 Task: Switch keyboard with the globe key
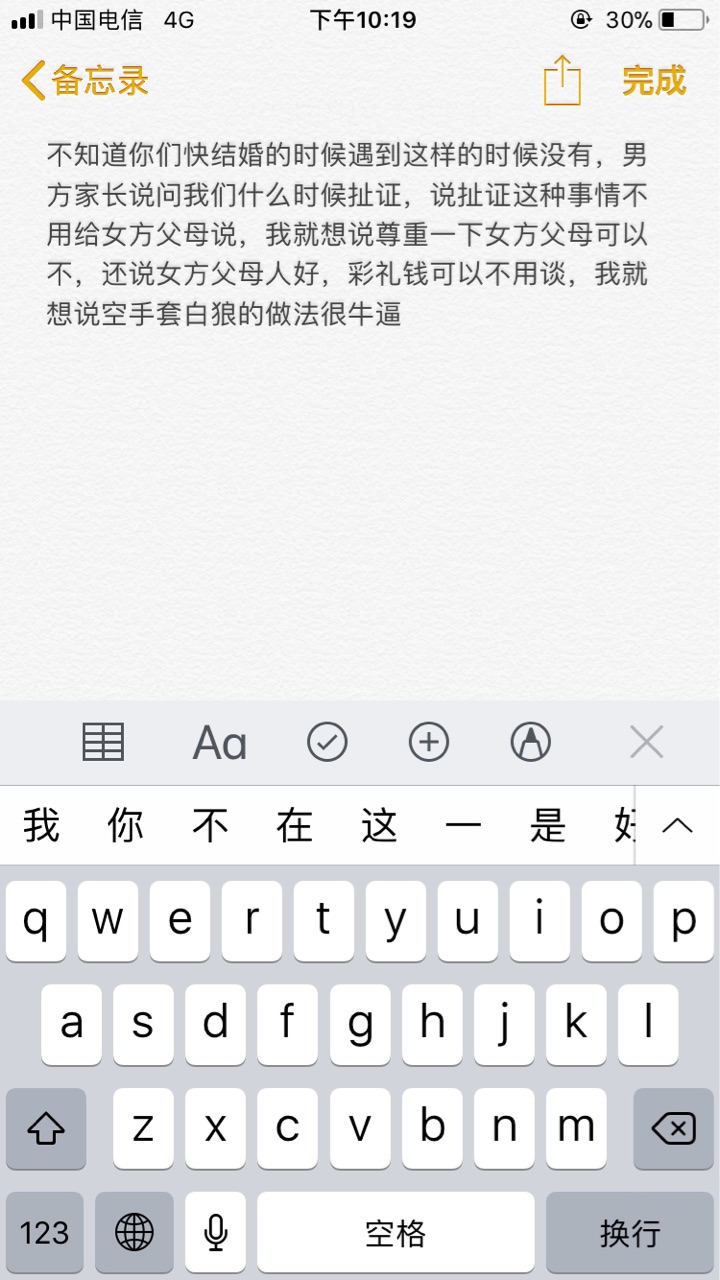(134, 1232)
